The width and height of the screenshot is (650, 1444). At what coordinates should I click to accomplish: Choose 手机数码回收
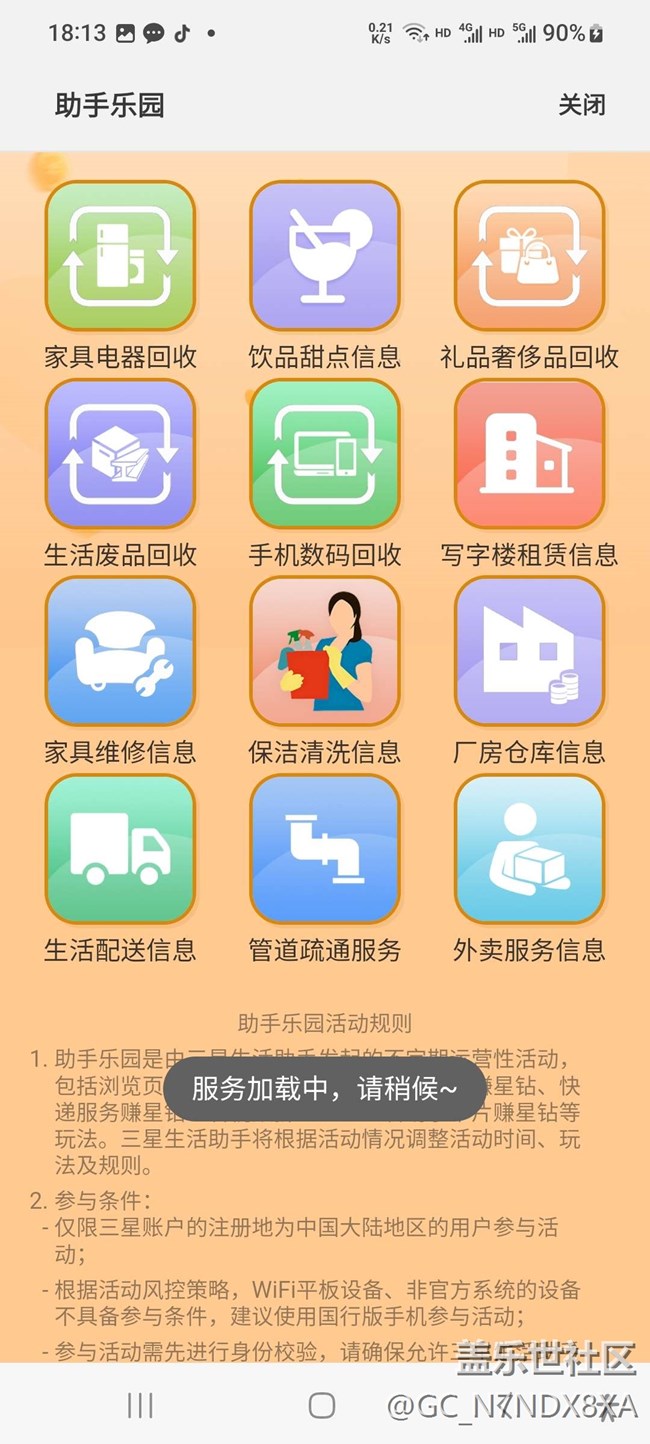[324, 455]
